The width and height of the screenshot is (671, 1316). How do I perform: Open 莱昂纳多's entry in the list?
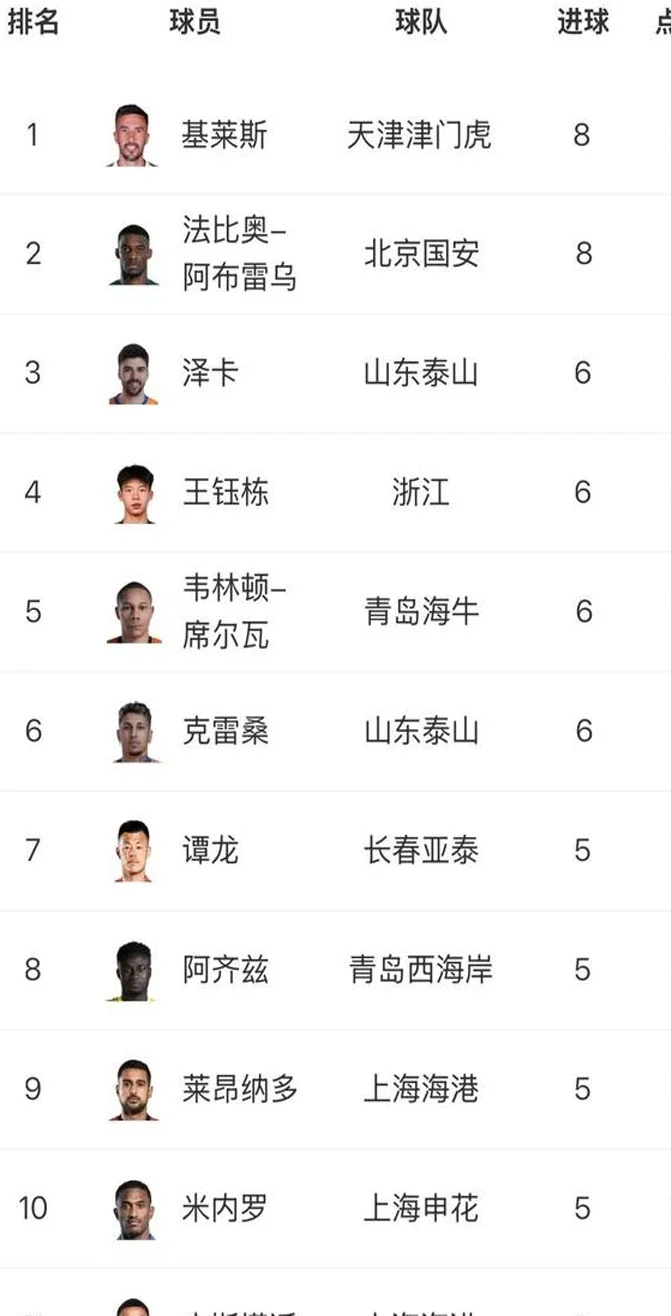[x=239, y=1089]
